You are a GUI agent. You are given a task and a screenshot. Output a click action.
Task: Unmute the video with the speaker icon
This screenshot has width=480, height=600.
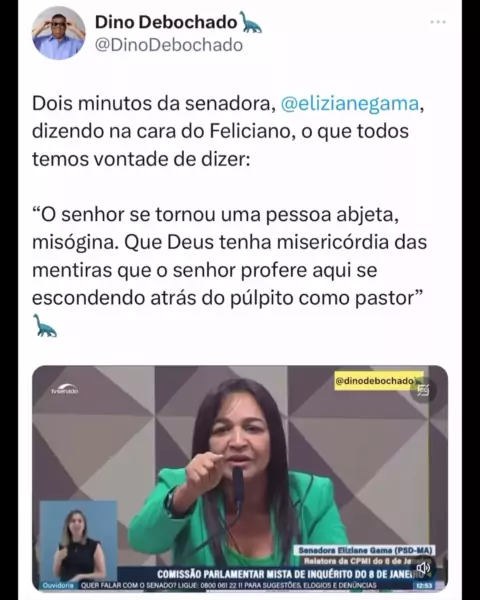click(423, 567)
